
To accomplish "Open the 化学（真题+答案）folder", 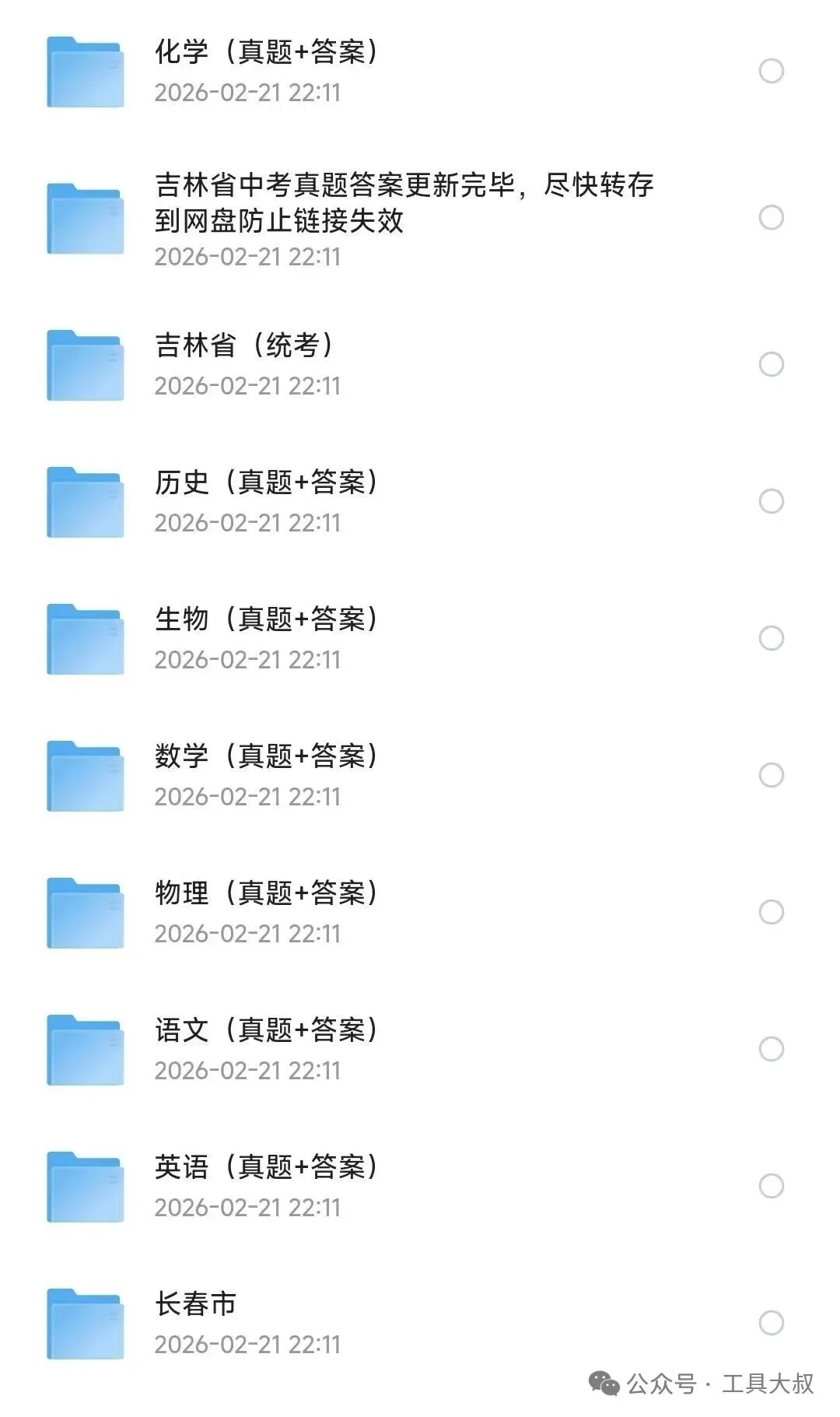I will coord(266,53).
